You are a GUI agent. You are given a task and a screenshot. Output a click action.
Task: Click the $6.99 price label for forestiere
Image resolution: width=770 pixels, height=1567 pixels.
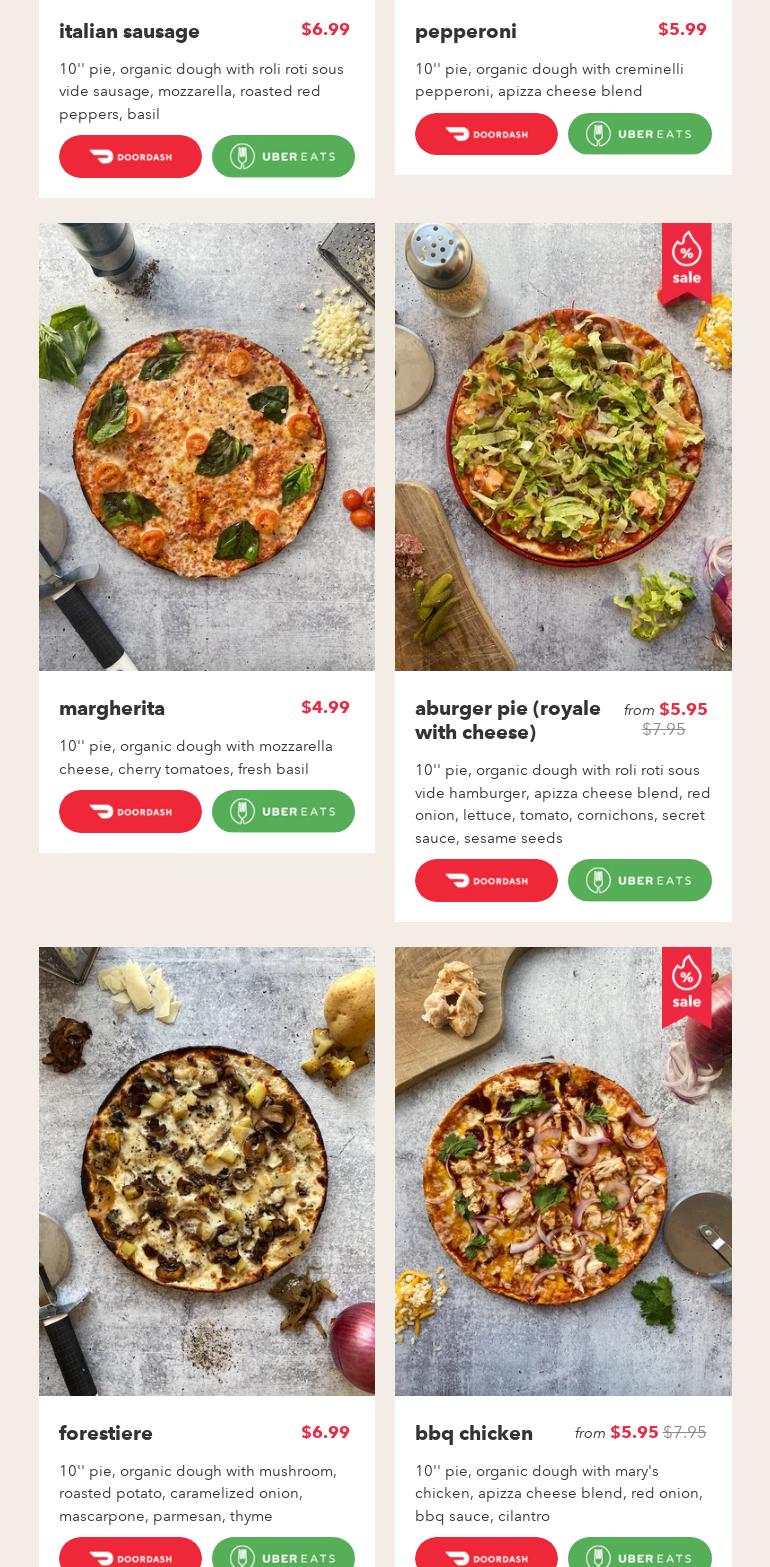tap(325, 1432)
